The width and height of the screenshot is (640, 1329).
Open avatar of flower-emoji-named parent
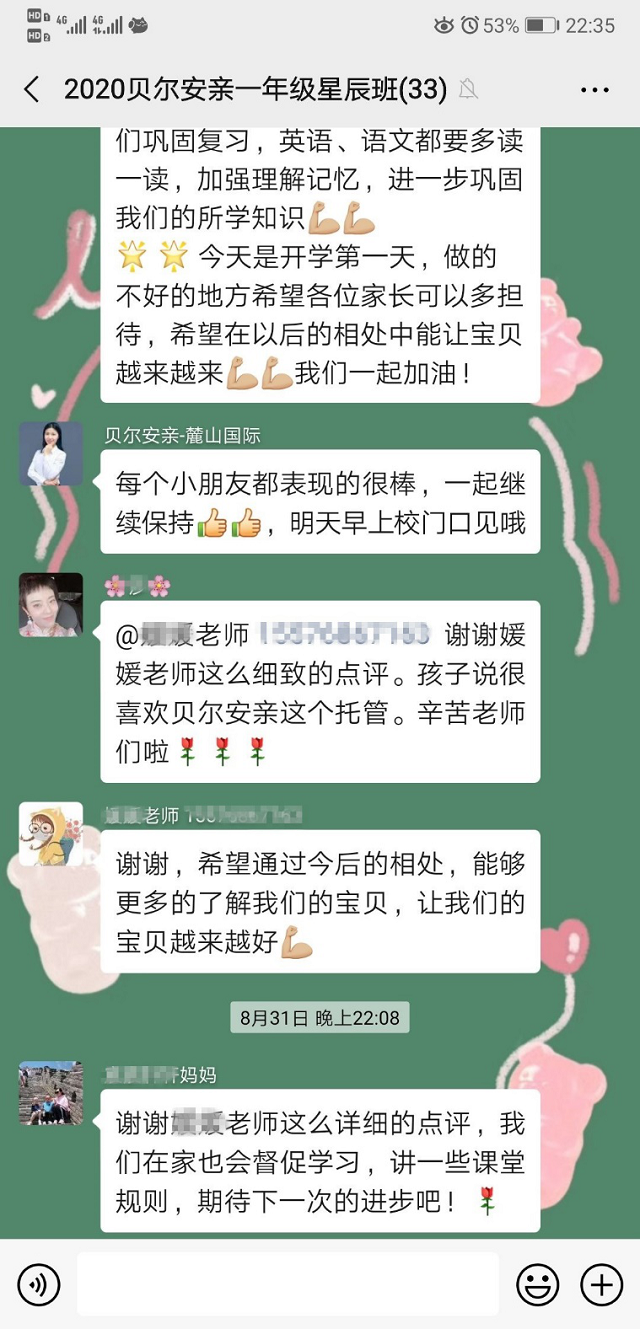51,604
